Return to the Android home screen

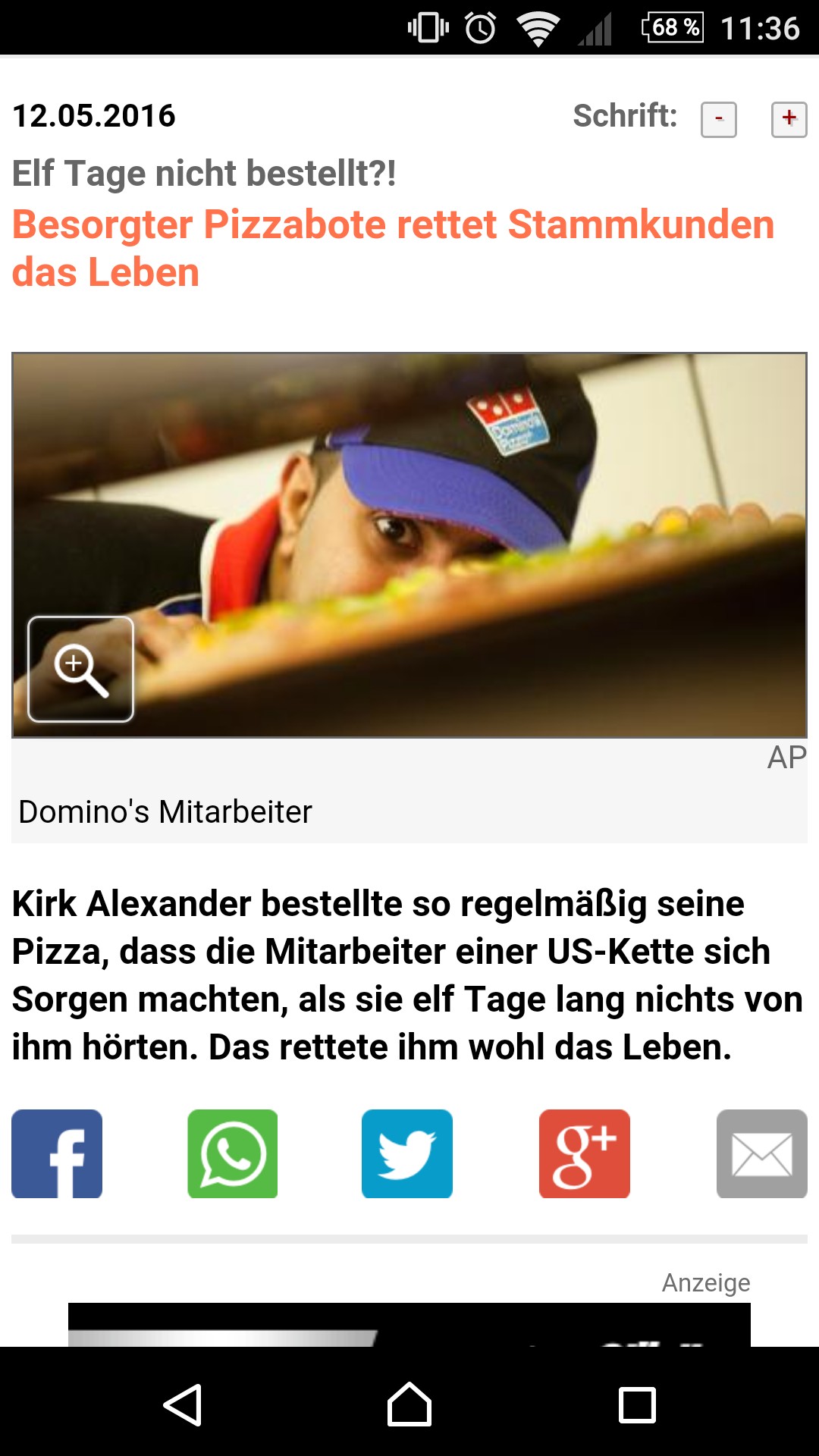(409, 1404)
